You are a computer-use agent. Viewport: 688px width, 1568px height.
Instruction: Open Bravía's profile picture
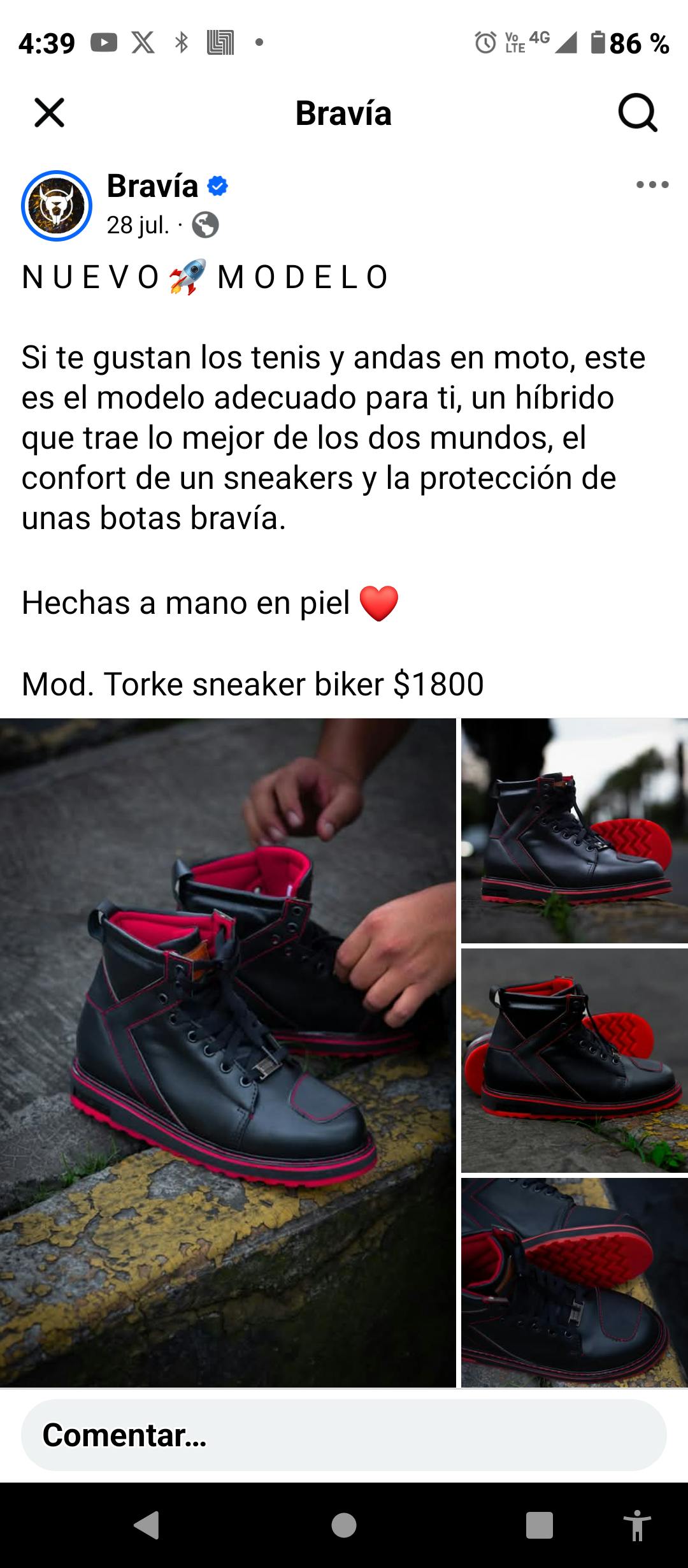[x=57, y=206]
